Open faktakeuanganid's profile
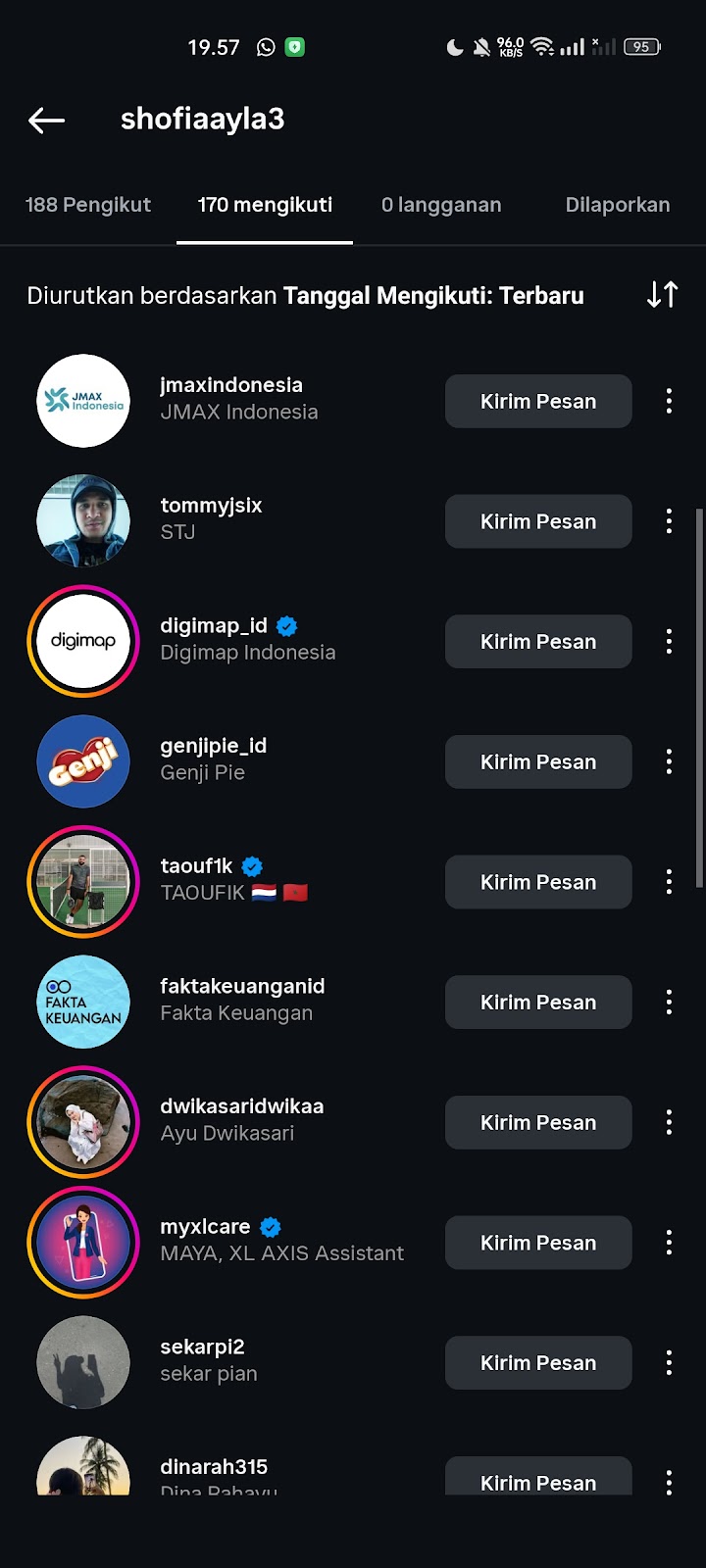The width and height of the screenshot is (706, 1568). click(241, 987)
